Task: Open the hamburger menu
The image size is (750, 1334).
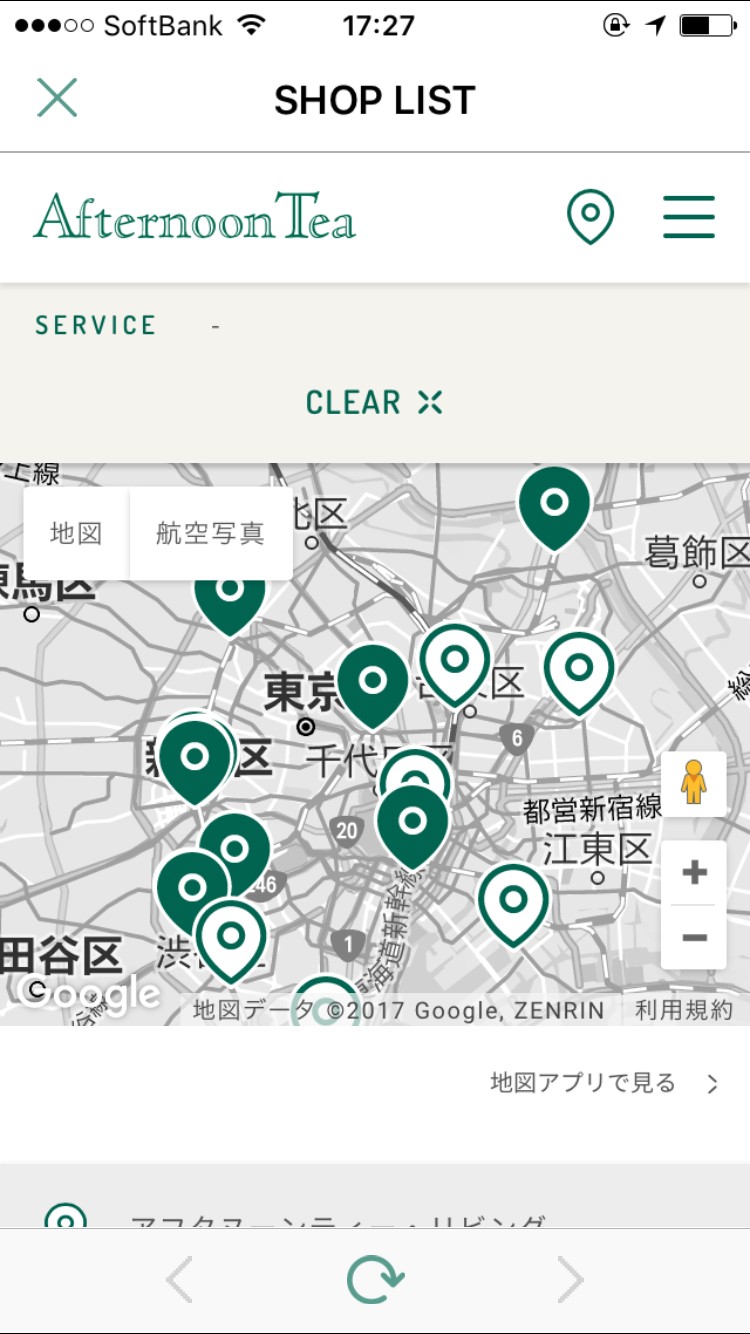Action: pos(689,217)
